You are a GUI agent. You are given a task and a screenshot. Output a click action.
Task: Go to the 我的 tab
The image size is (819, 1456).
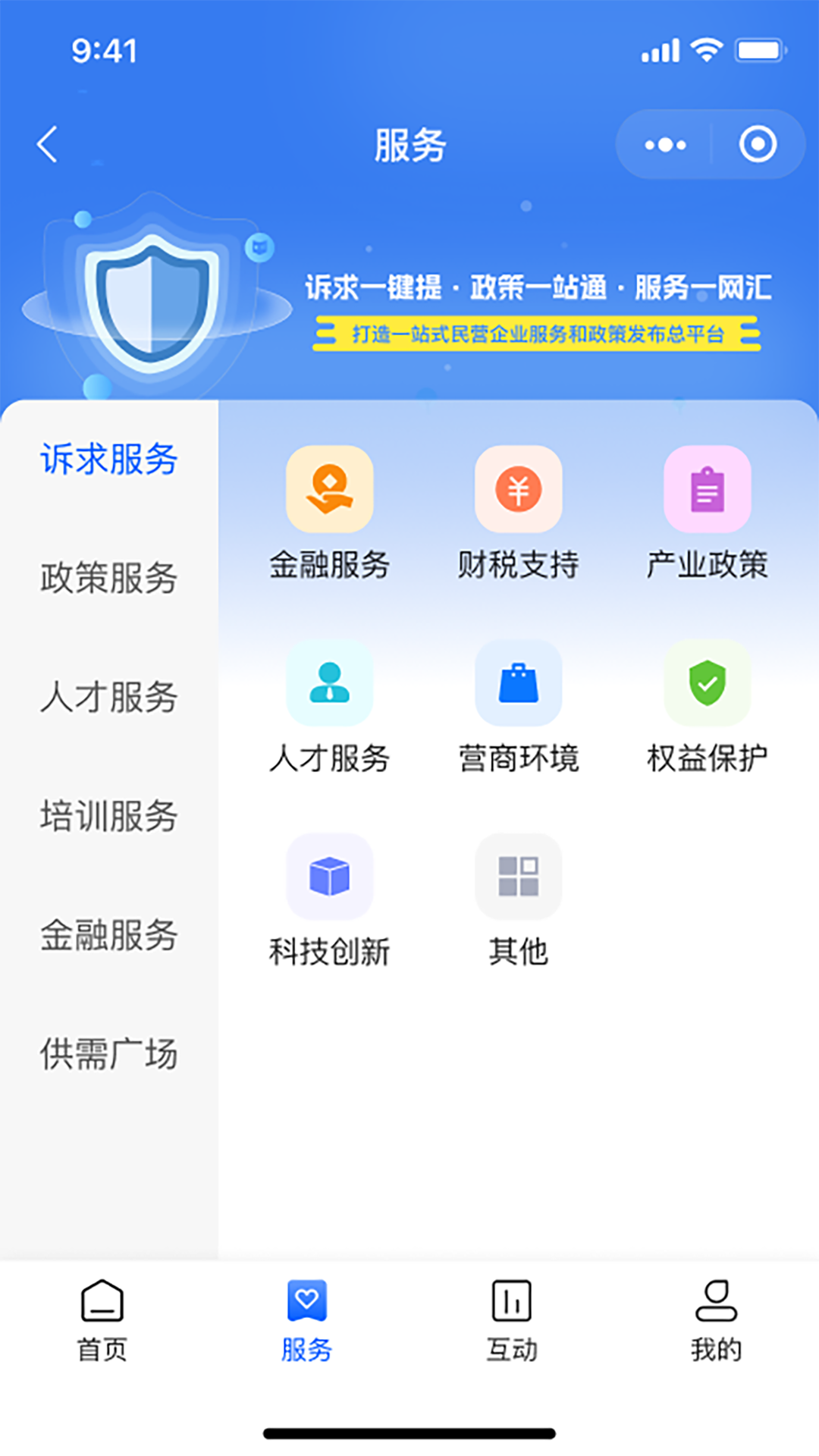point(716,1319)
